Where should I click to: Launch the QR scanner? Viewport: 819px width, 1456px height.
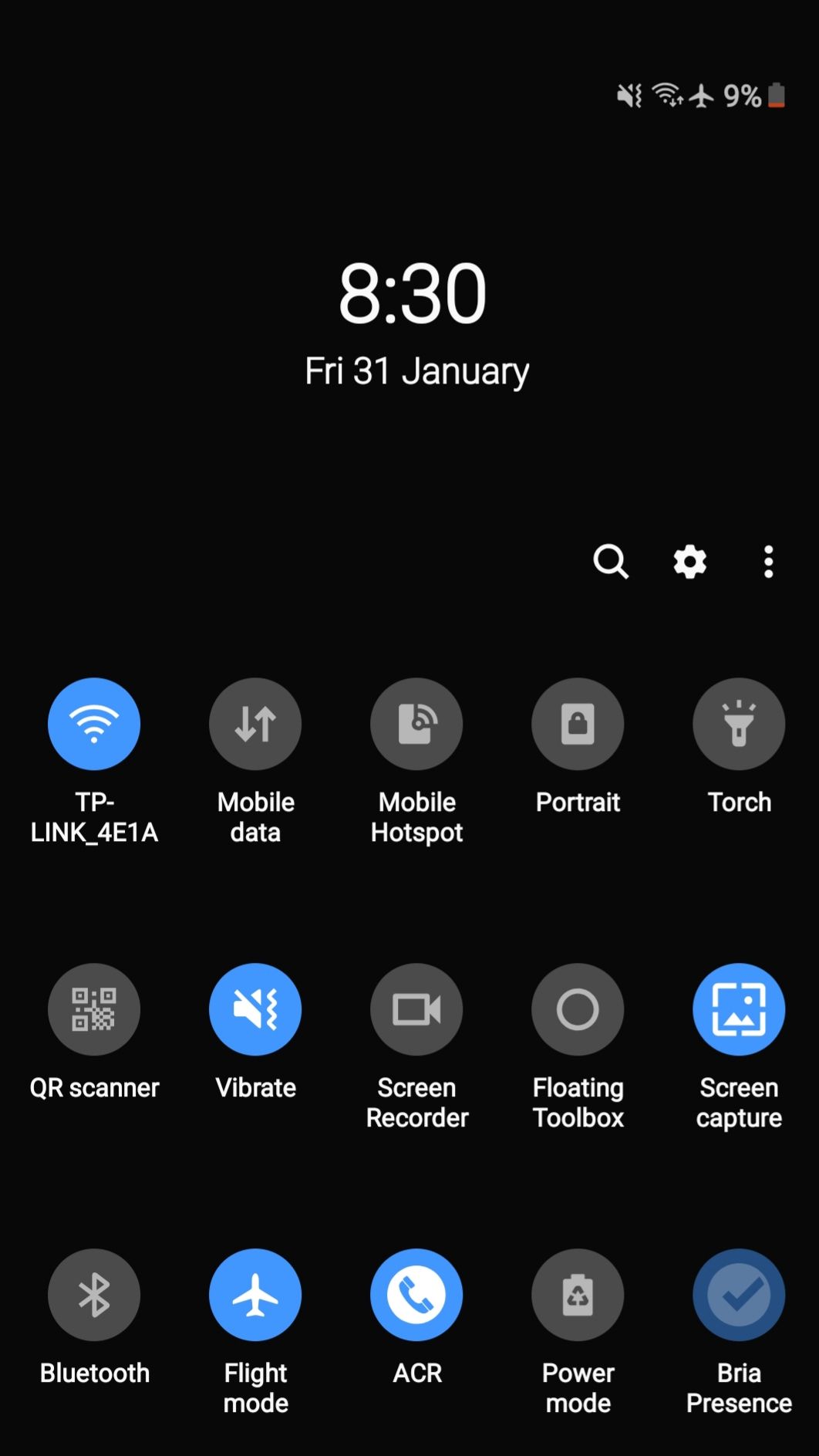click(94, 1009)
